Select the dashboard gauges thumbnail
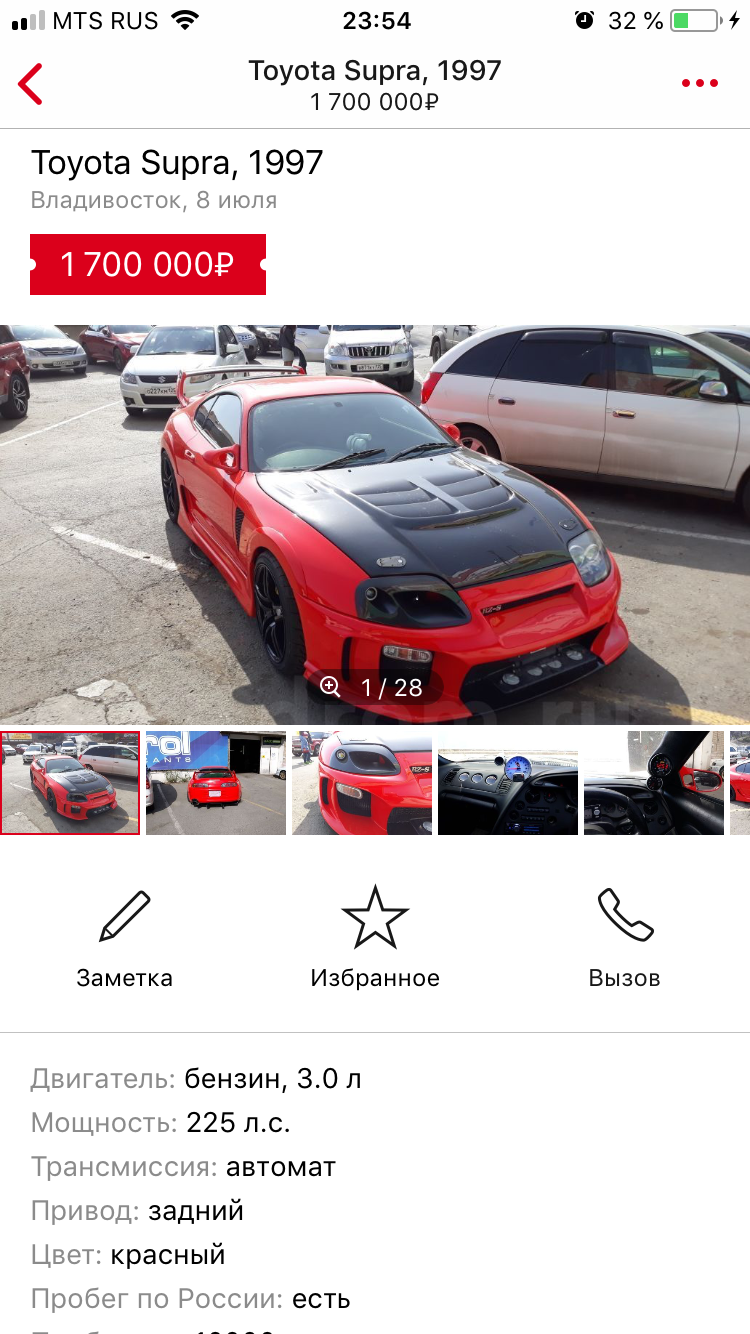 [x=508, y=783]
